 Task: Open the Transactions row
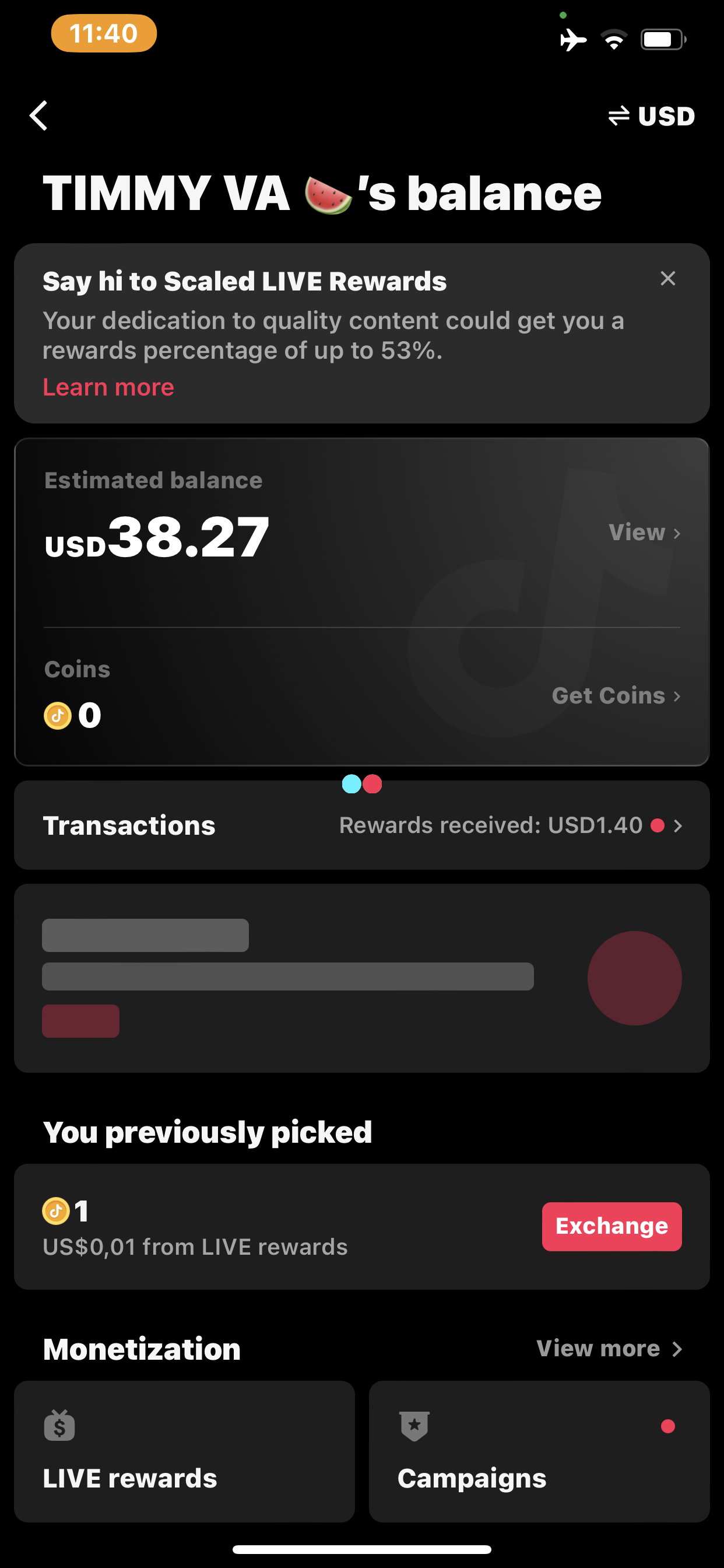coord(361,825)
